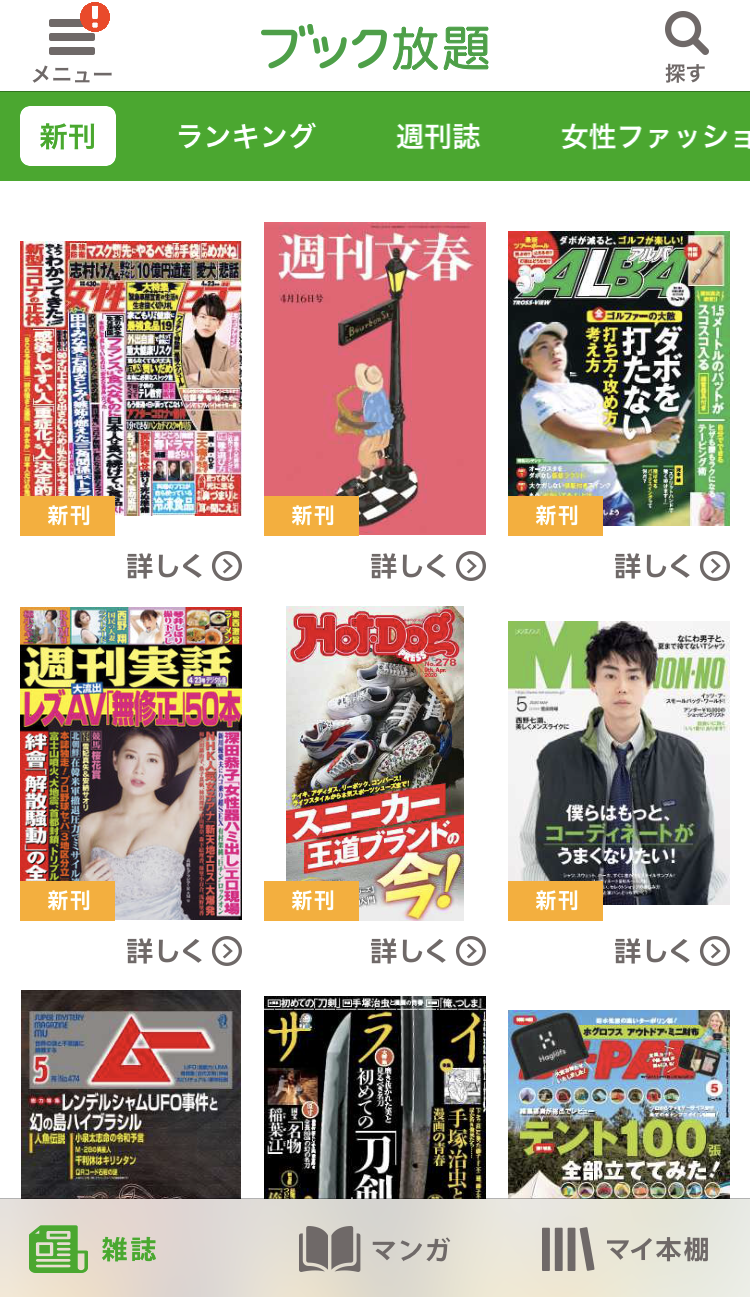Switch to the 週刊誌 tab
The height and width of the screenshot is (1297, 750).
[x=438, y=136]
